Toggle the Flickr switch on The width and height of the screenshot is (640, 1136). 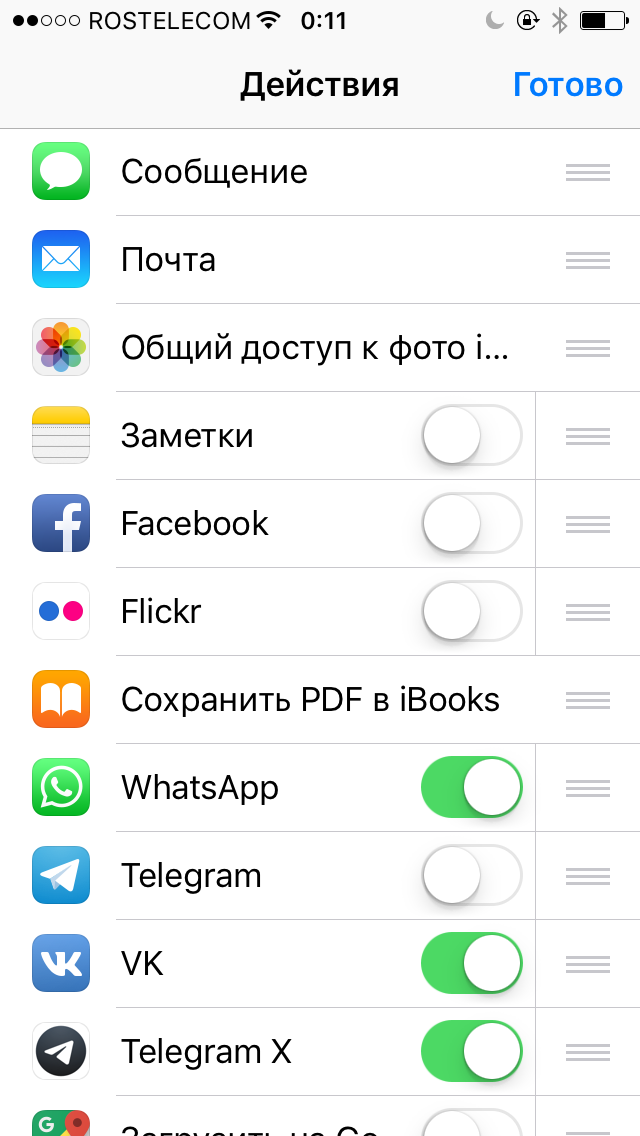(x=472, y=612)
